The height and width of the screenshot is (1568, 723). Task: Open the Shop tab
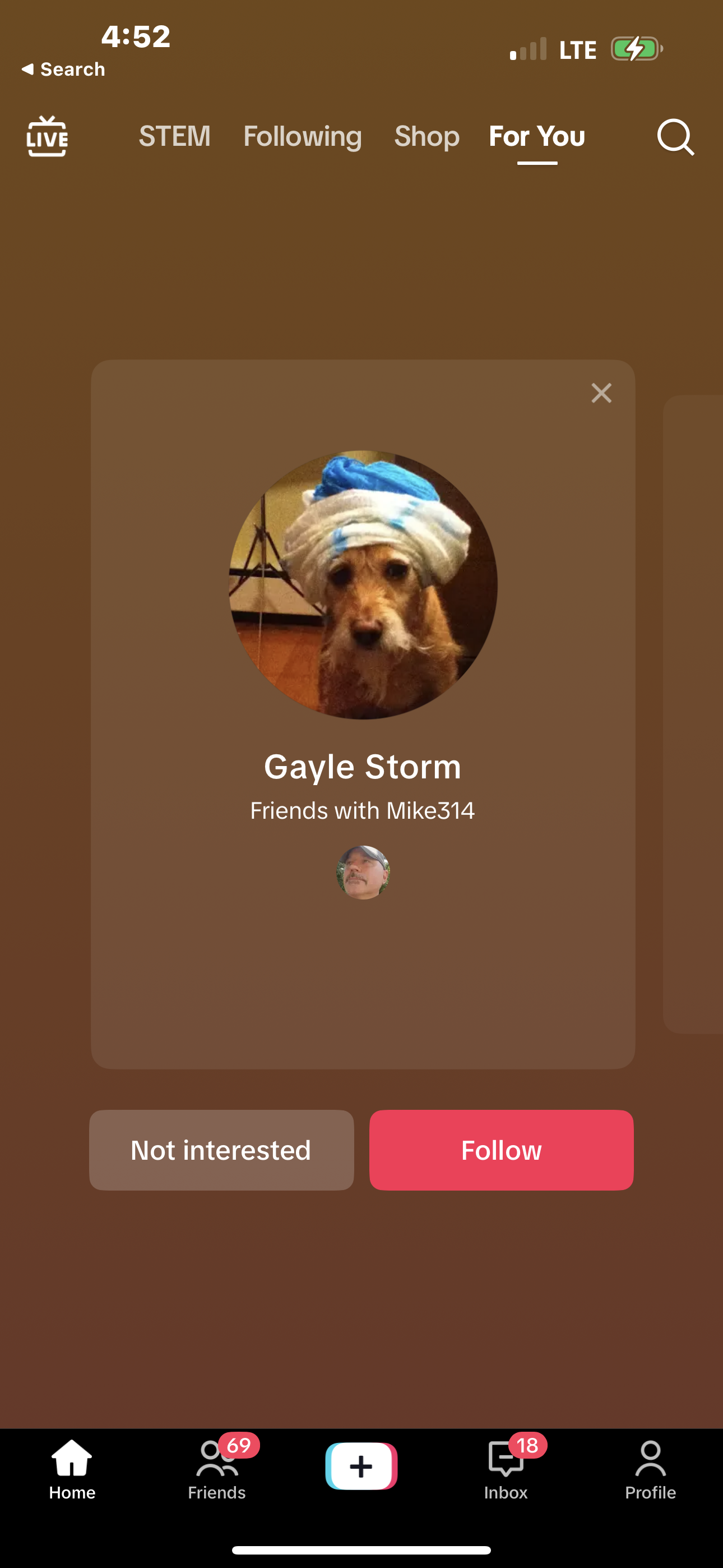(x=427, y=136)
